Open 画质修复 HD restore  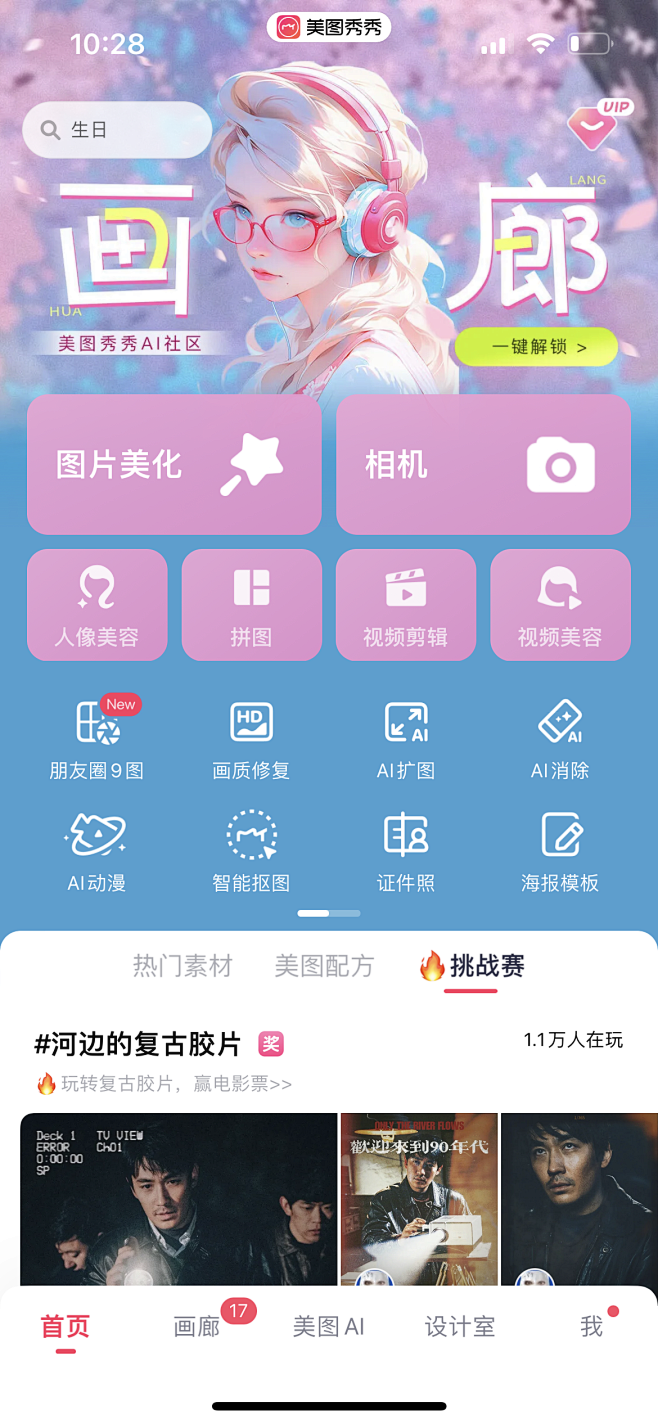click(251, 740)
